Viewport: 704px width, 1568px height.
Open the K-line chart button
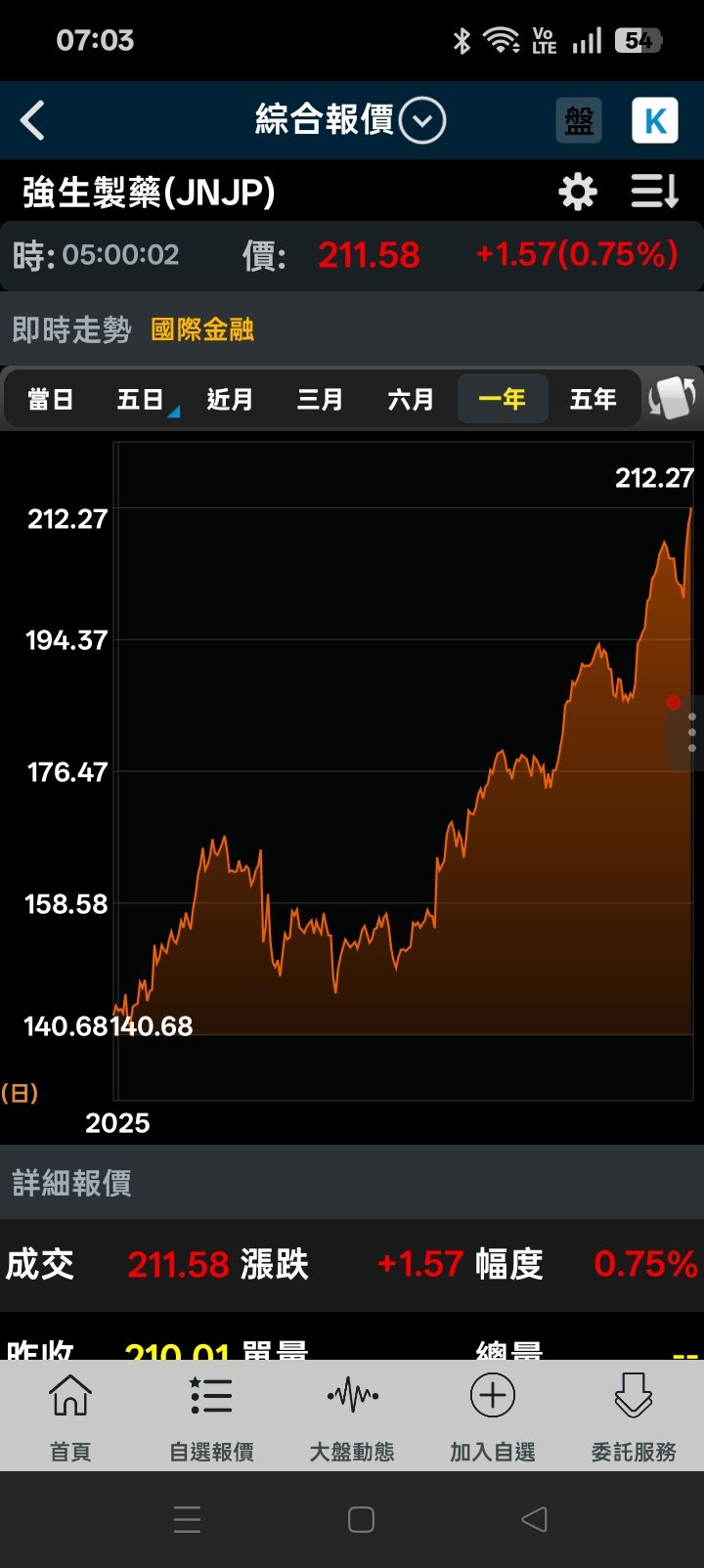654,121
